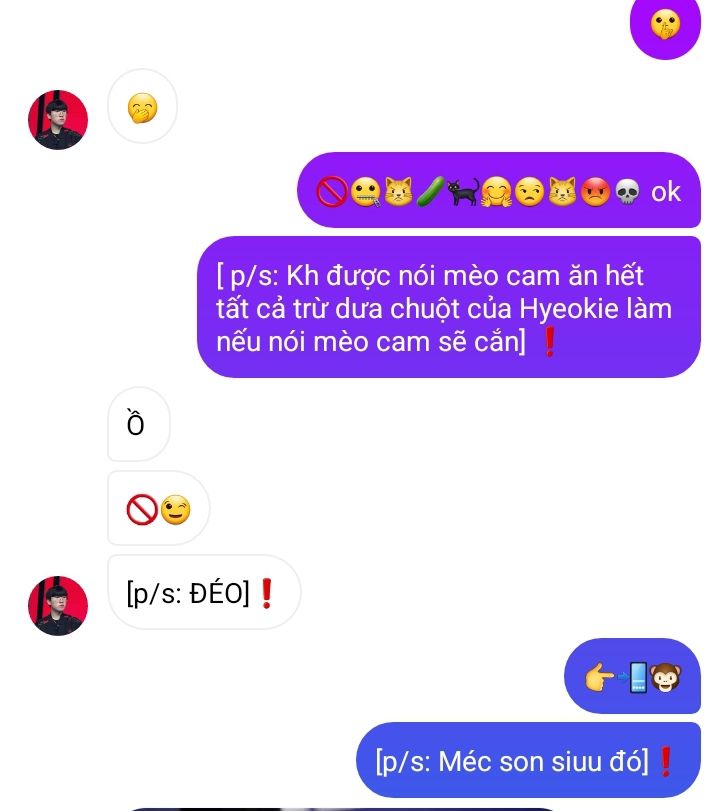This screenshot has width=720, height=811.
Task: Open sender's avatar beside the giggling emoji message
Action: pyautogui.click(x=58, y=120)
